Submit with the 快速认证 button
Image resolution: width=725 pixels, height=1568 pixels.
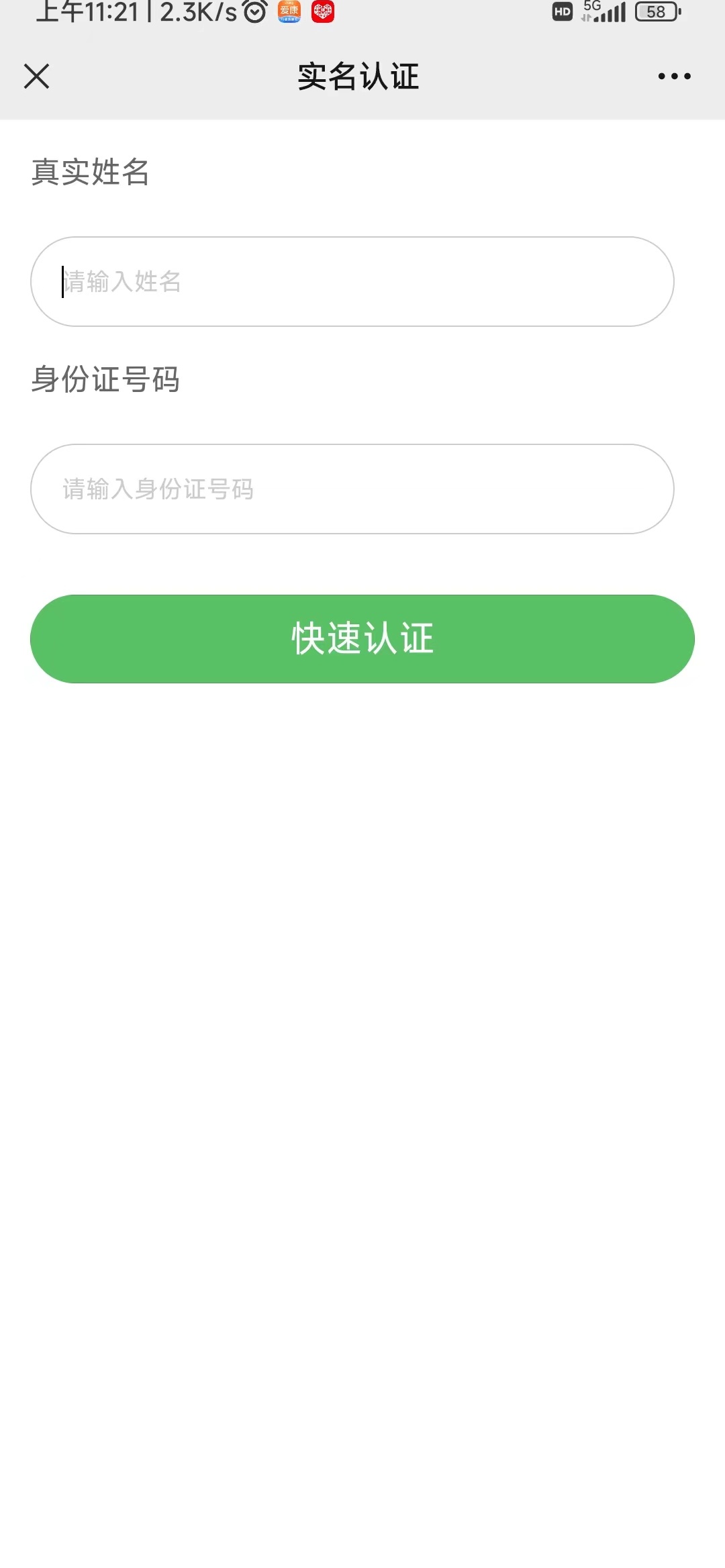coord(362,638)
